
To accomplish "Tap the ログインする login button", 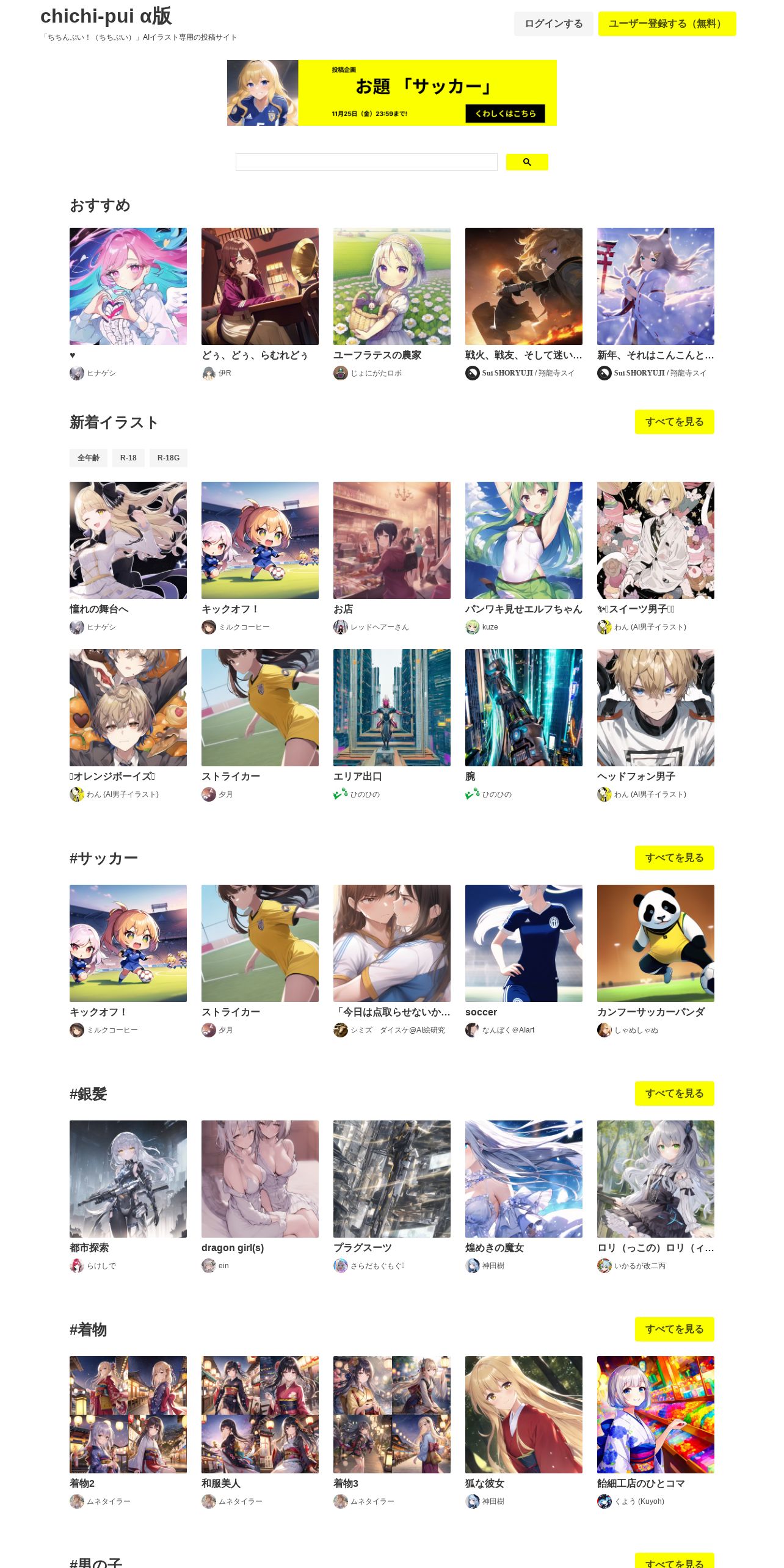I will click(553, 24).
